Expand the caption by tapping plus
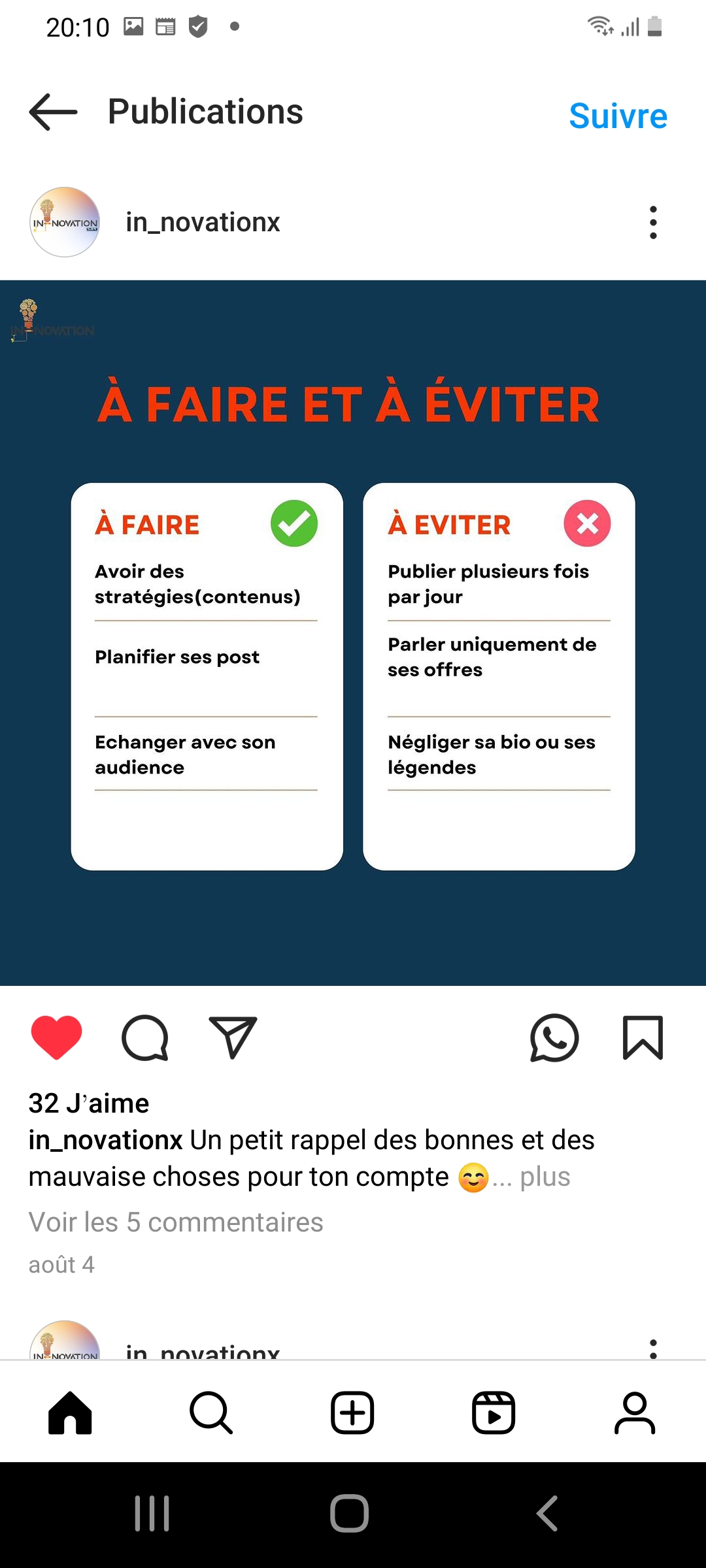Viewport: 706px width, 1568px height. pos(545,1177)
